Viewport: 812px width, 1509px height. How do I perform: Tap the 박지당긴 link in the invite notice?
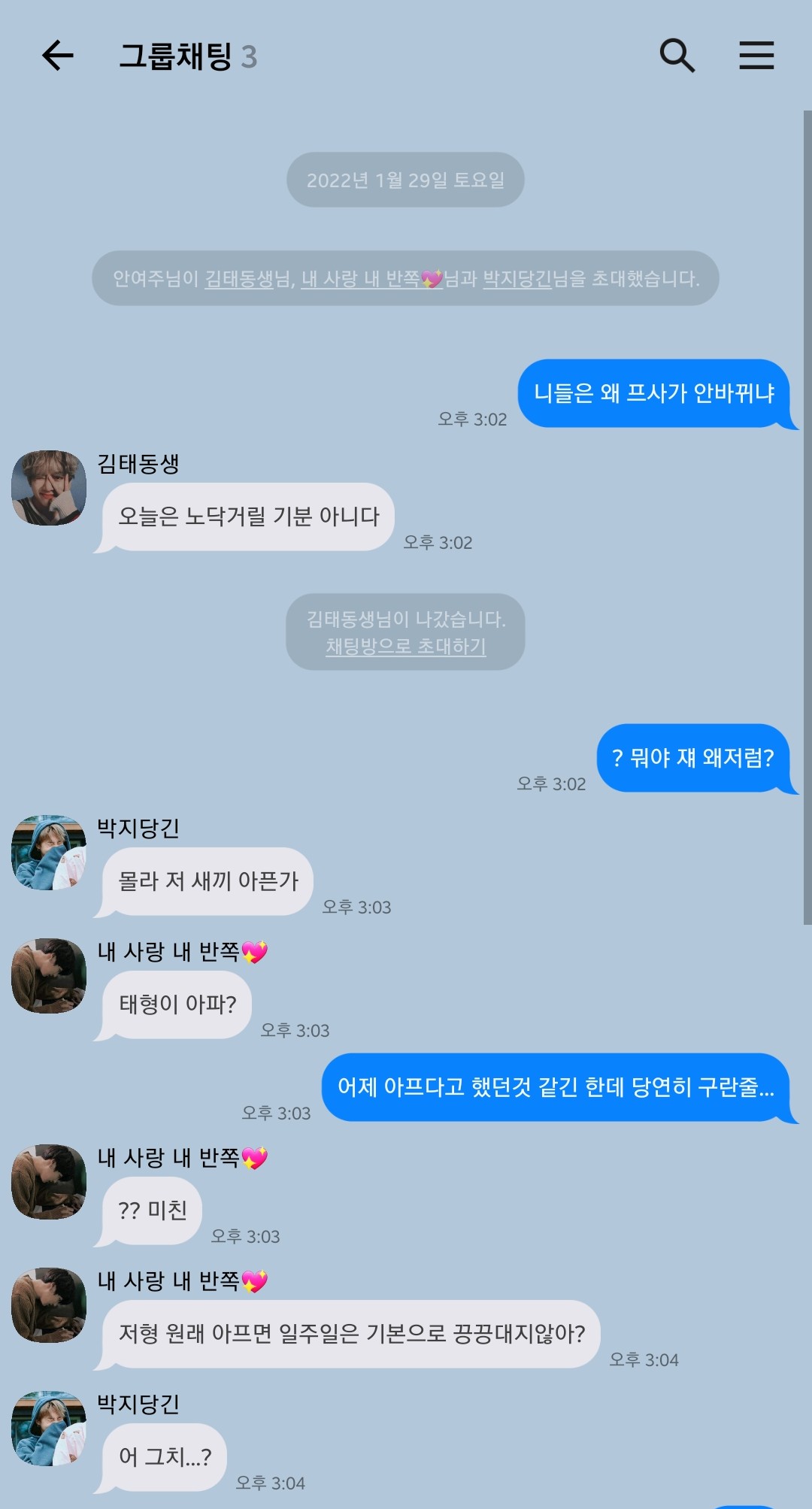point(517,279)
